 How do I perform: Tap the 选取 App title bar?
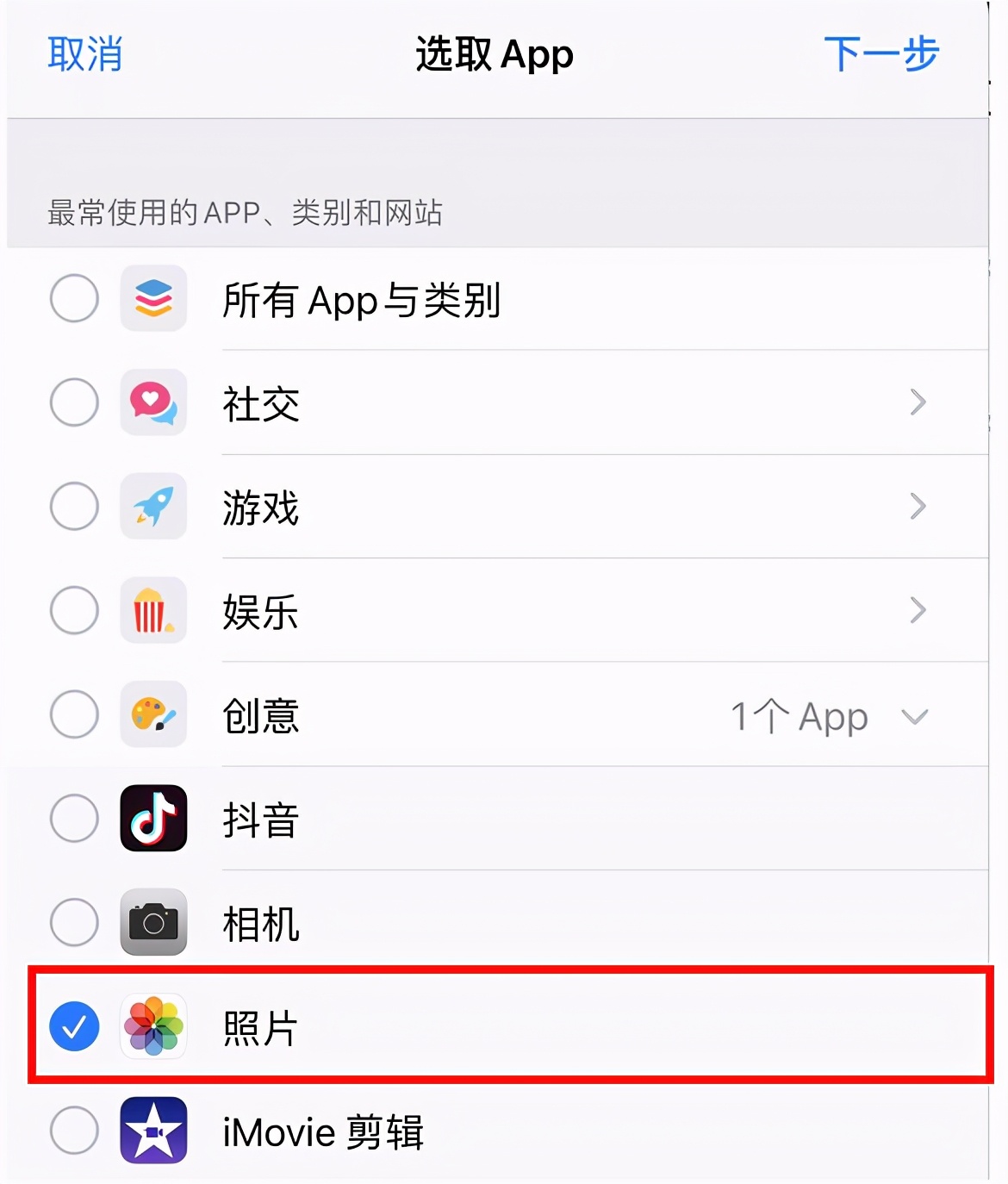(494, 54)
